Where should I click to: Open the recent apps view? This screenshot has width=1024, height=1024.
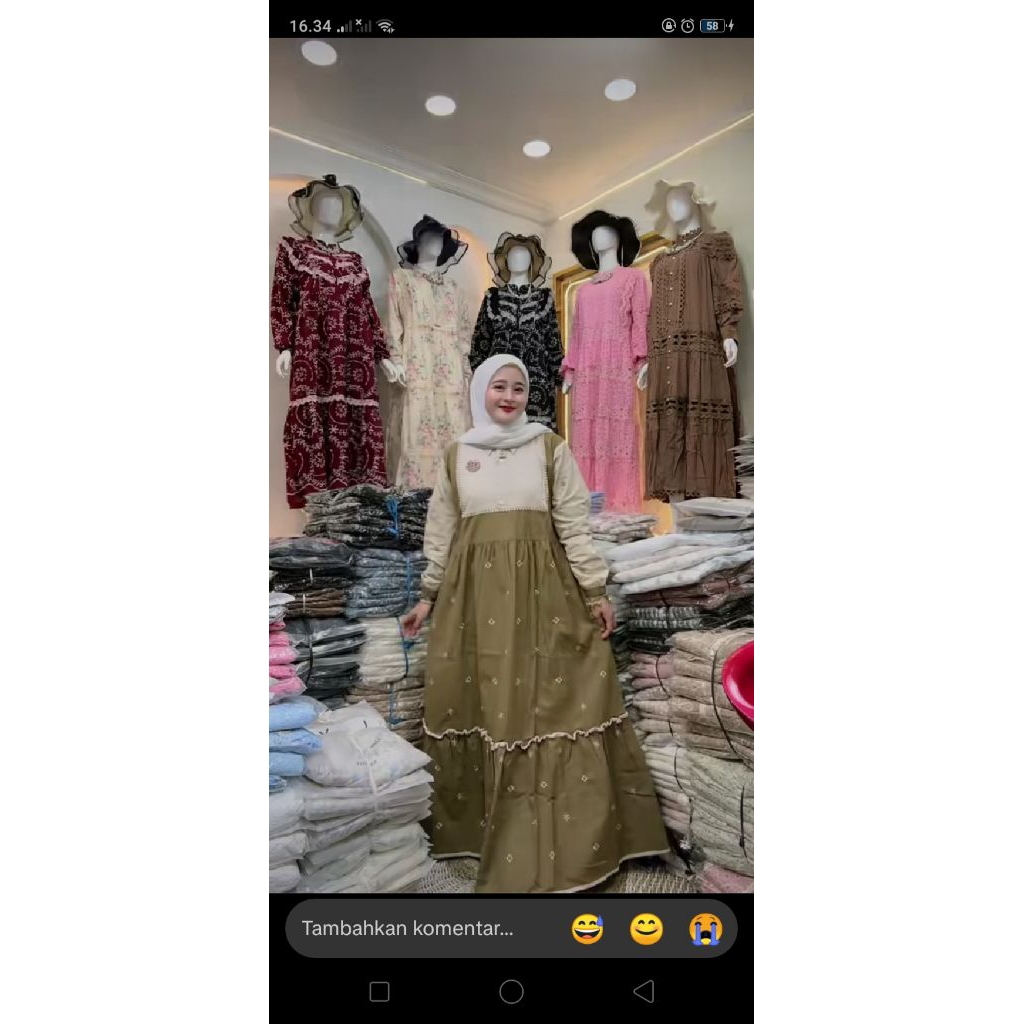click(x=379, y=991)
